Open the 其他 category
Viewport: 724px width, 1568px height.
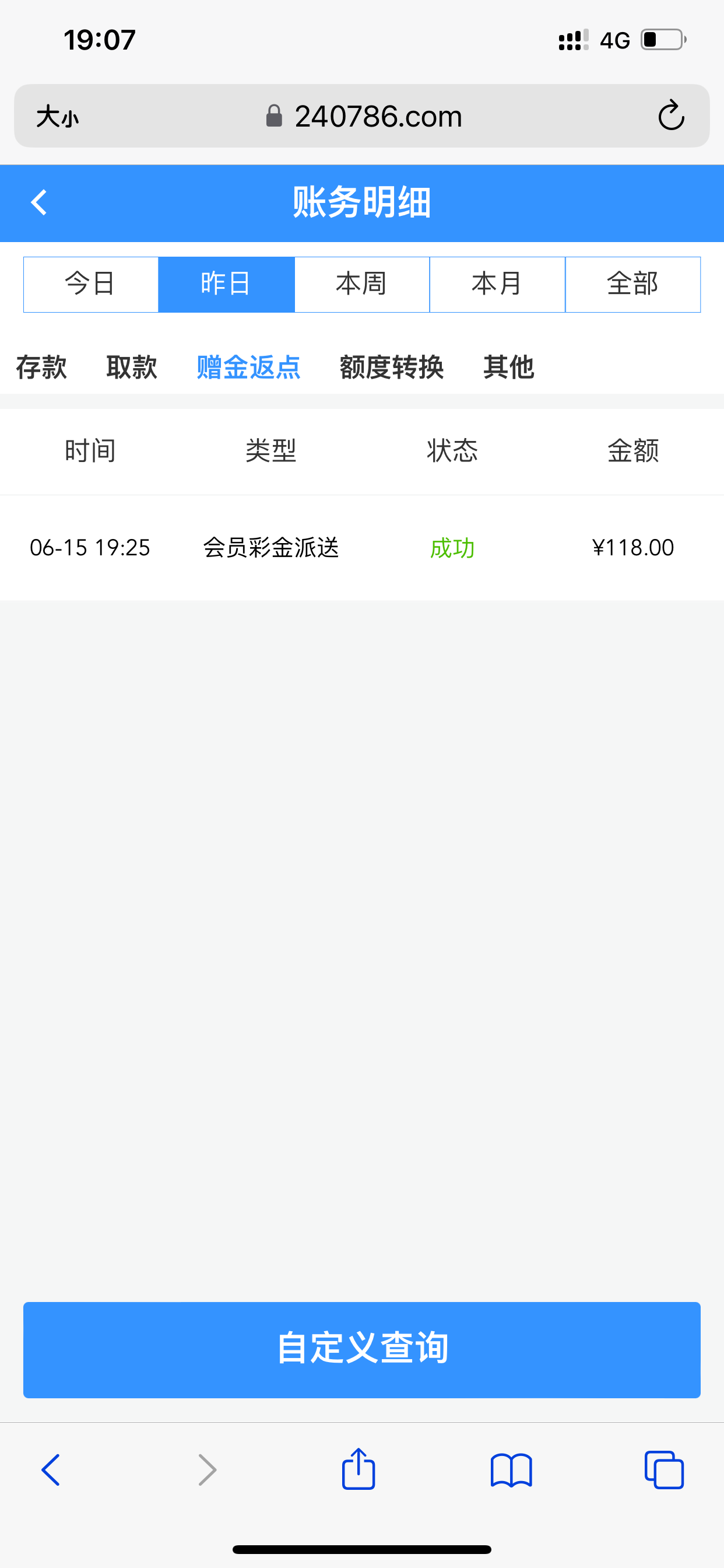click(x=509, y=367)
